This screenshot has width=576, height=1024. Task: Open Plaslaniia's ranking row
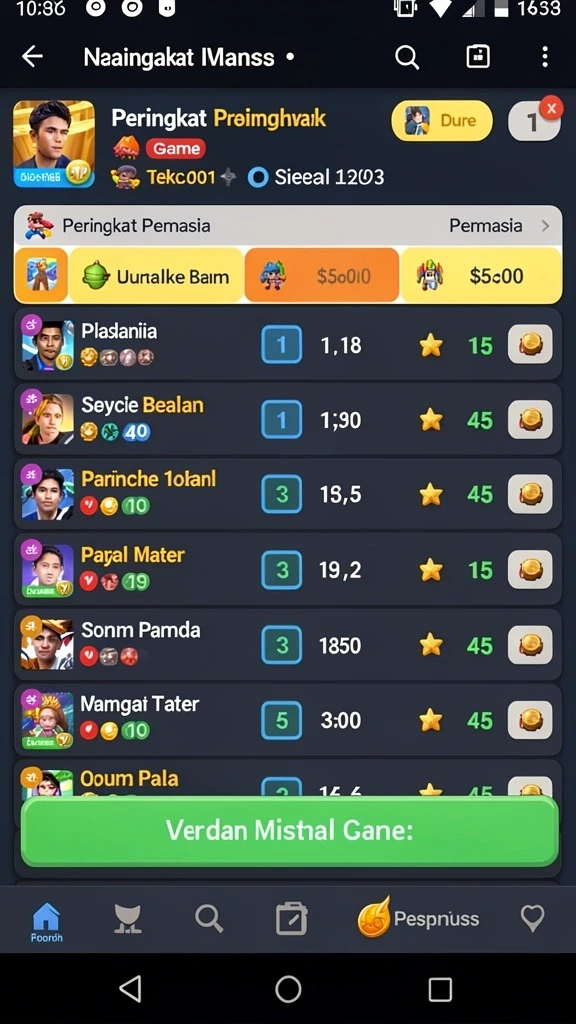click(288, 344)
